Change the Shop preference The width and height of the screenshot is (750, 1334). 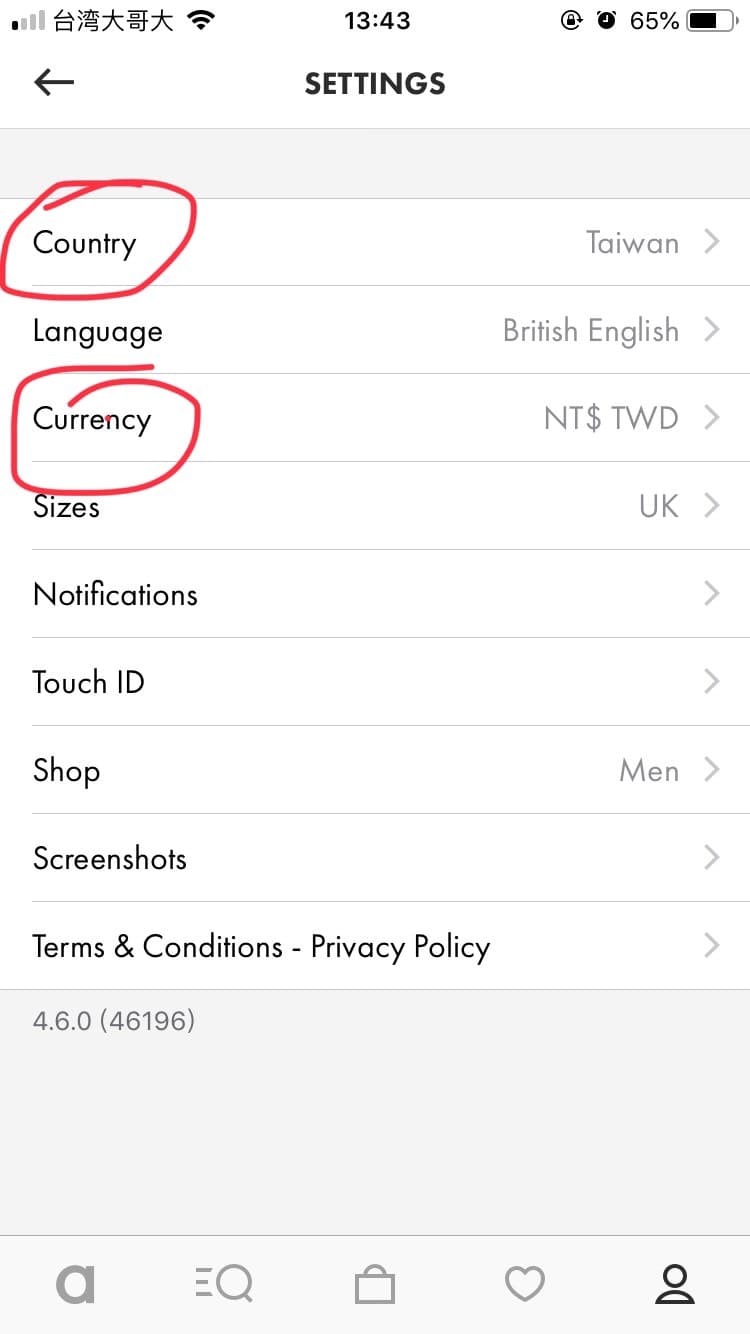pyautogui.click(x=375, y=770)
